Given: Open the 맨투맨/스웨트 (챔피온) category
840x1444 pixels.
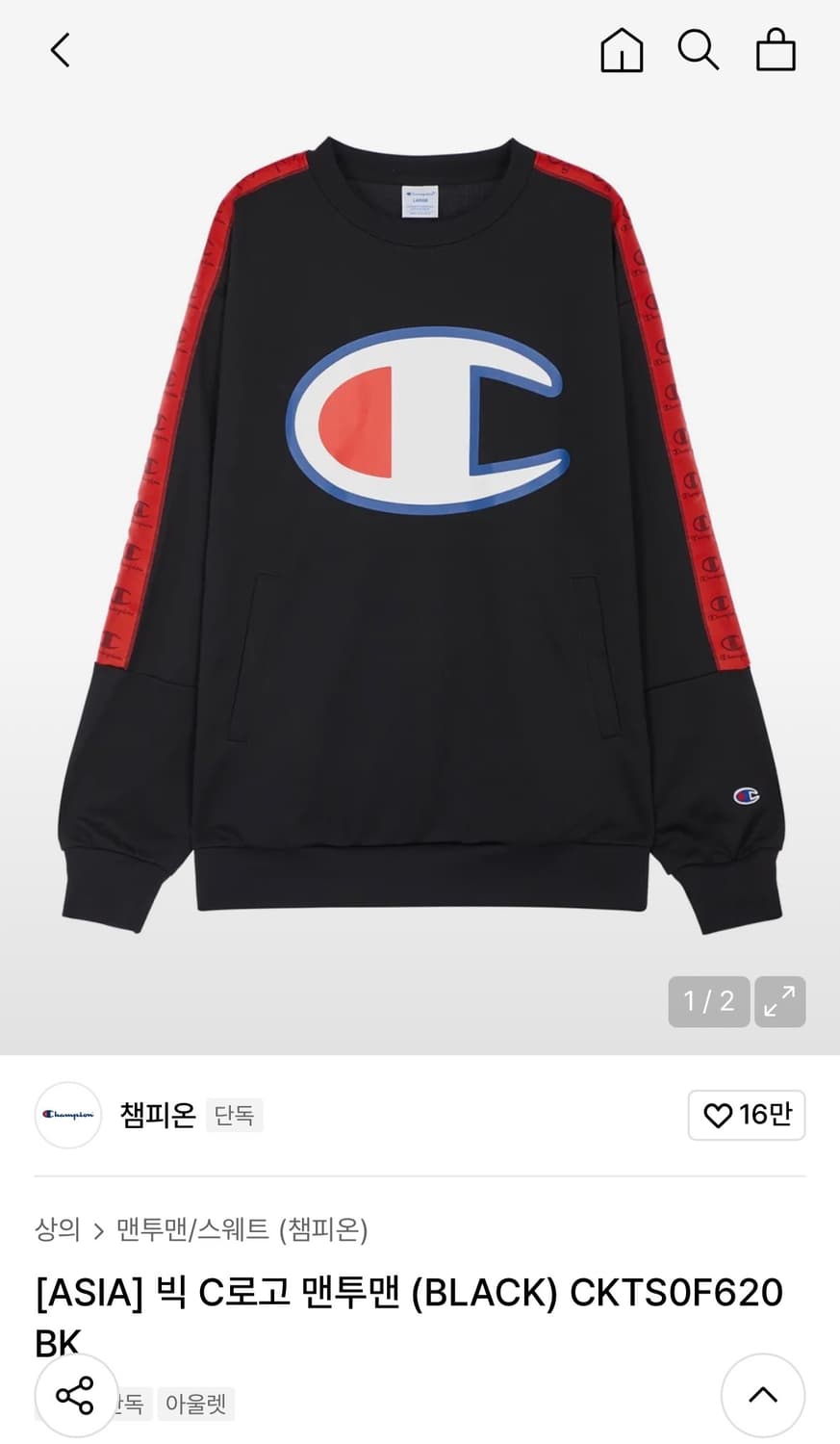Looking at the screenshot, I should tap(241, 1230).
